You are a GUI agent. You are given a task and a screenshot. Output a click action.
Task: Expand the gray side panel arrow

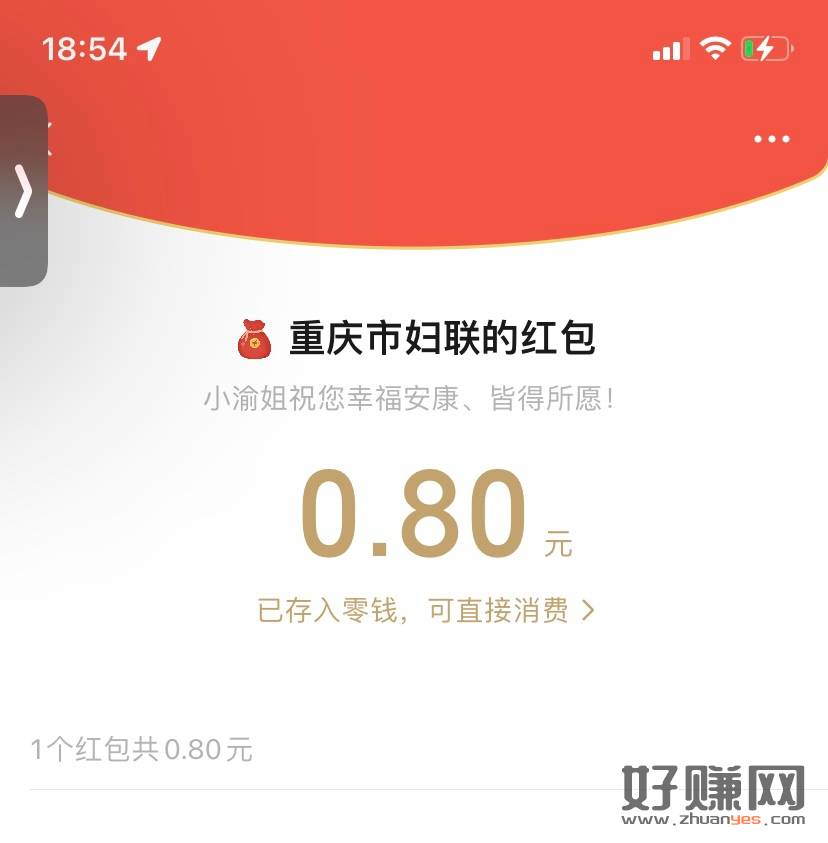point(23,191)
